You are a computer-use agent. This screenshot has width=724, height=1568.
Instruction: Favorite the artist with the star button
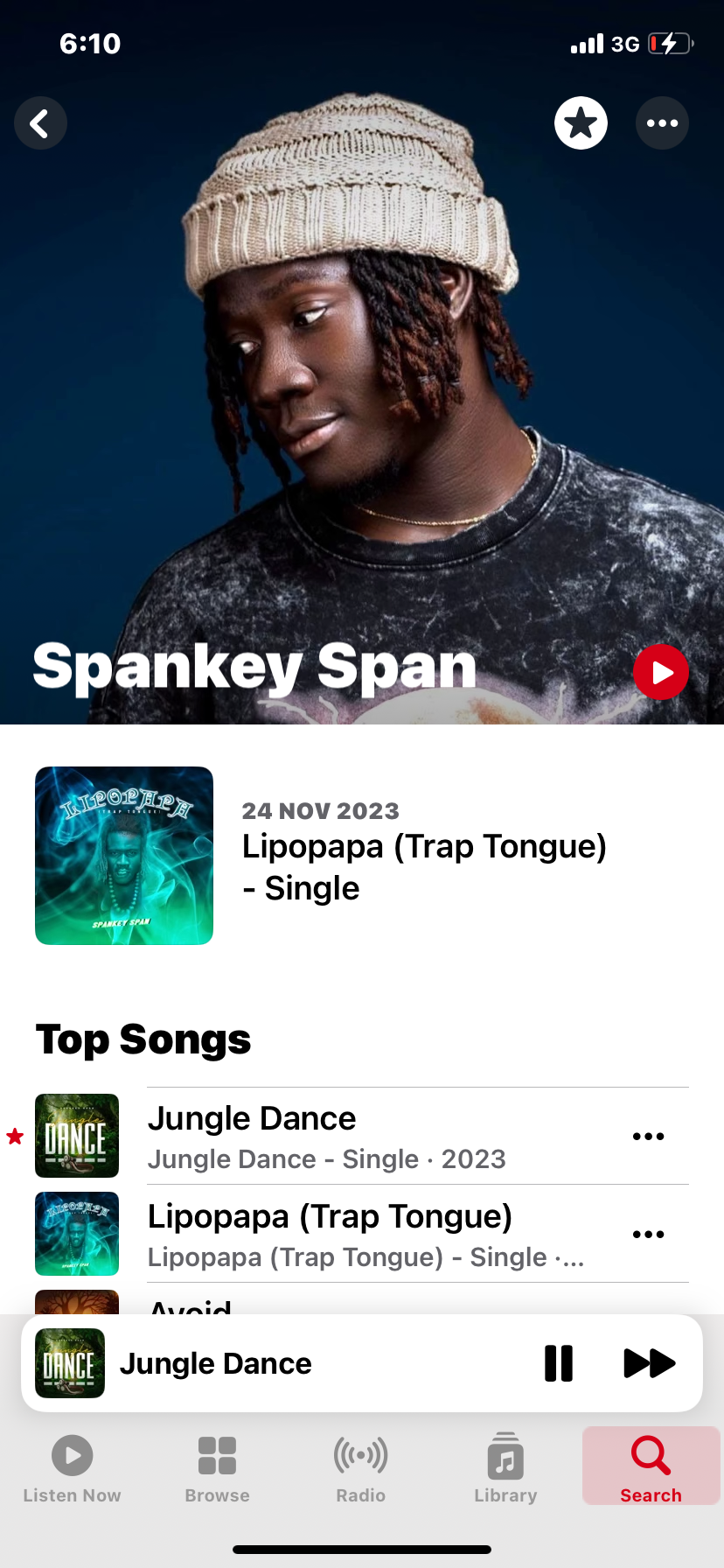[x=581, y=123]
